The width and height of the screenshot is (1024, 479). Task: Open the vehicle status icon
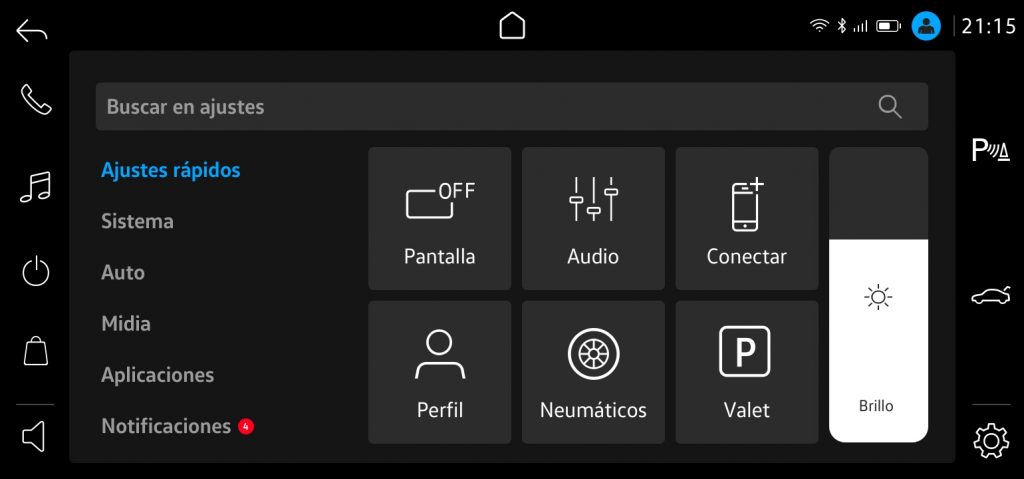pos(990,296)
